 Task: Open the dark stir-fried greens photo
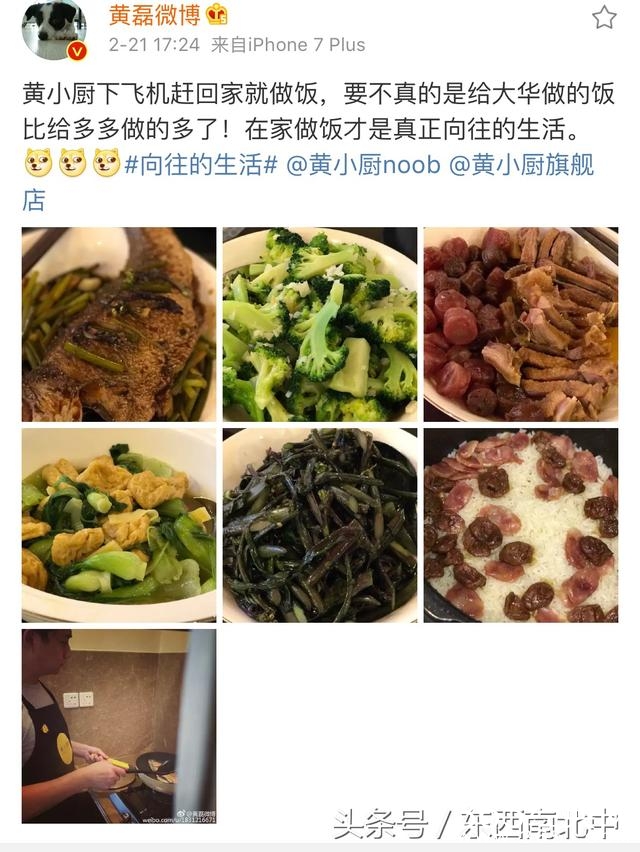320,525
